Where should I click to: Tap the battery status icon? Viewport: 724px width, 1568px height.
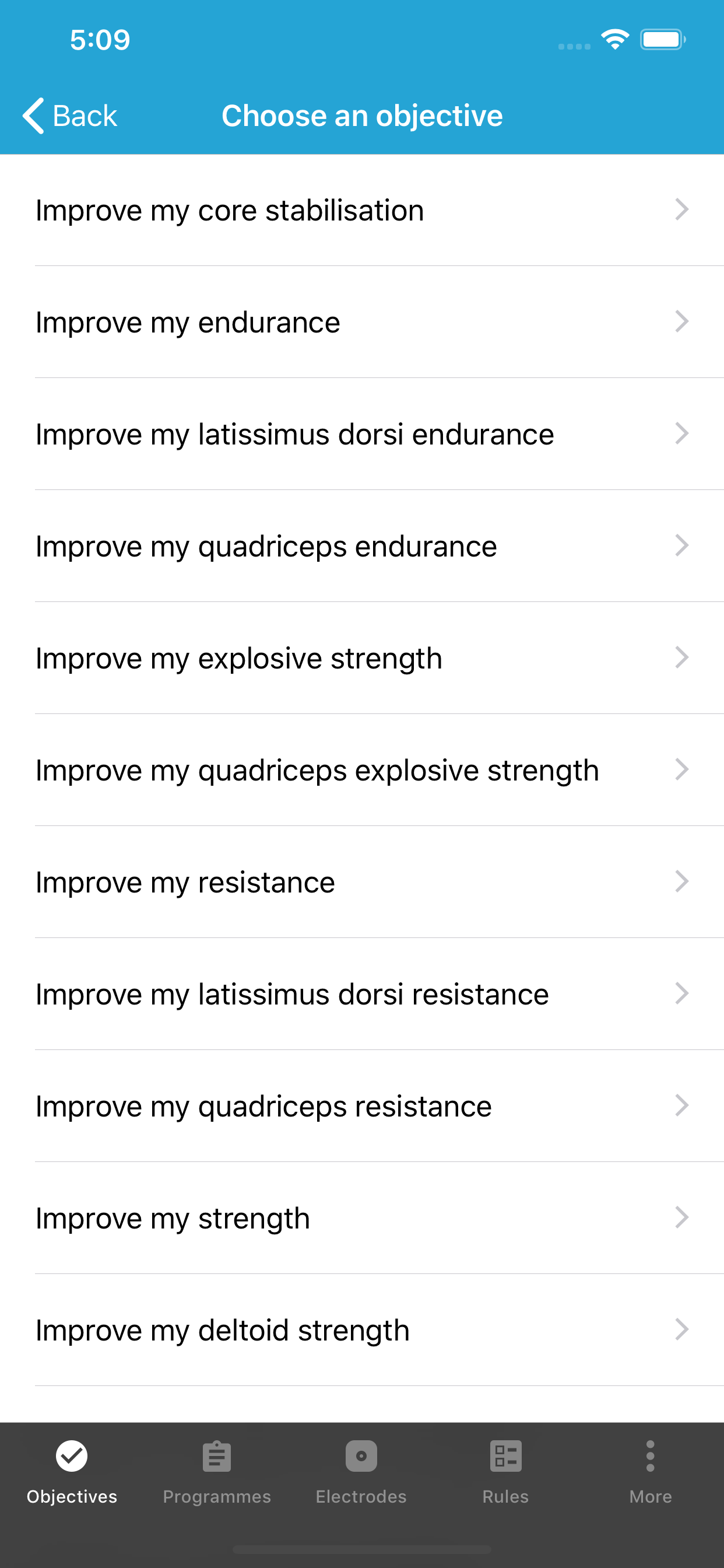coord(663,38)
